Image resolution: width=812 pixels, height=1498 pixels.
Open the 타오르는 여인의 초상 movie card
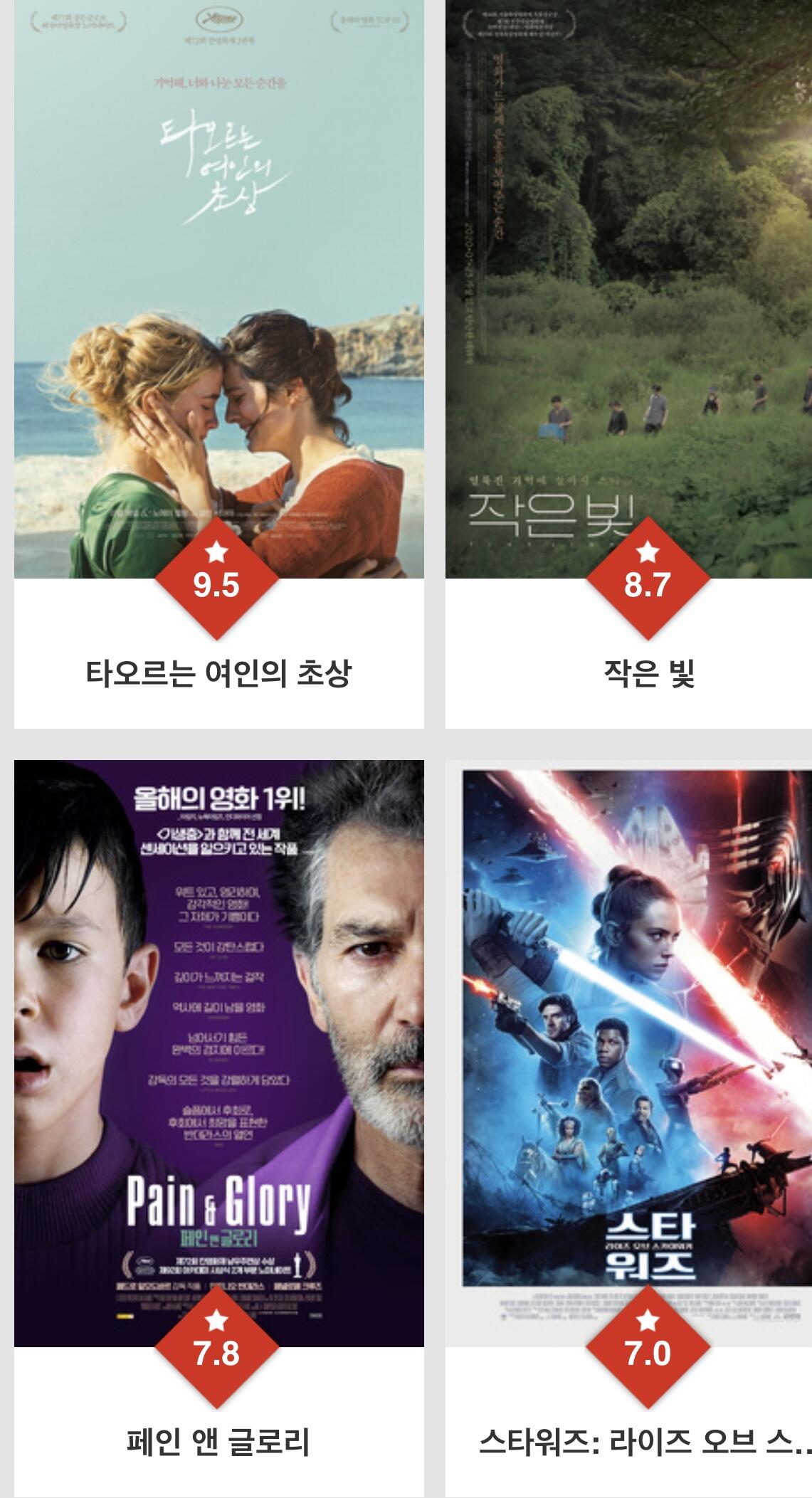coord(219,364)
